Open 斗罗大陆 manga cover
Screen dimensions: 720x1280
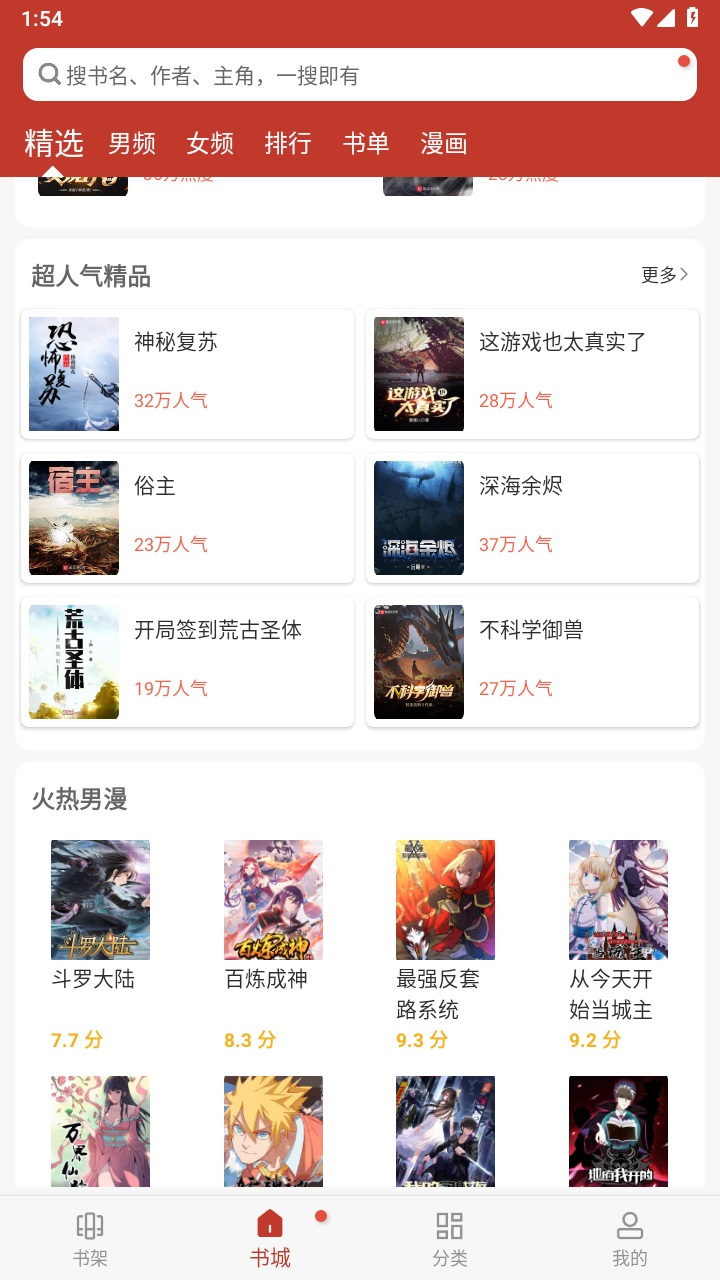tap(100, 898)
